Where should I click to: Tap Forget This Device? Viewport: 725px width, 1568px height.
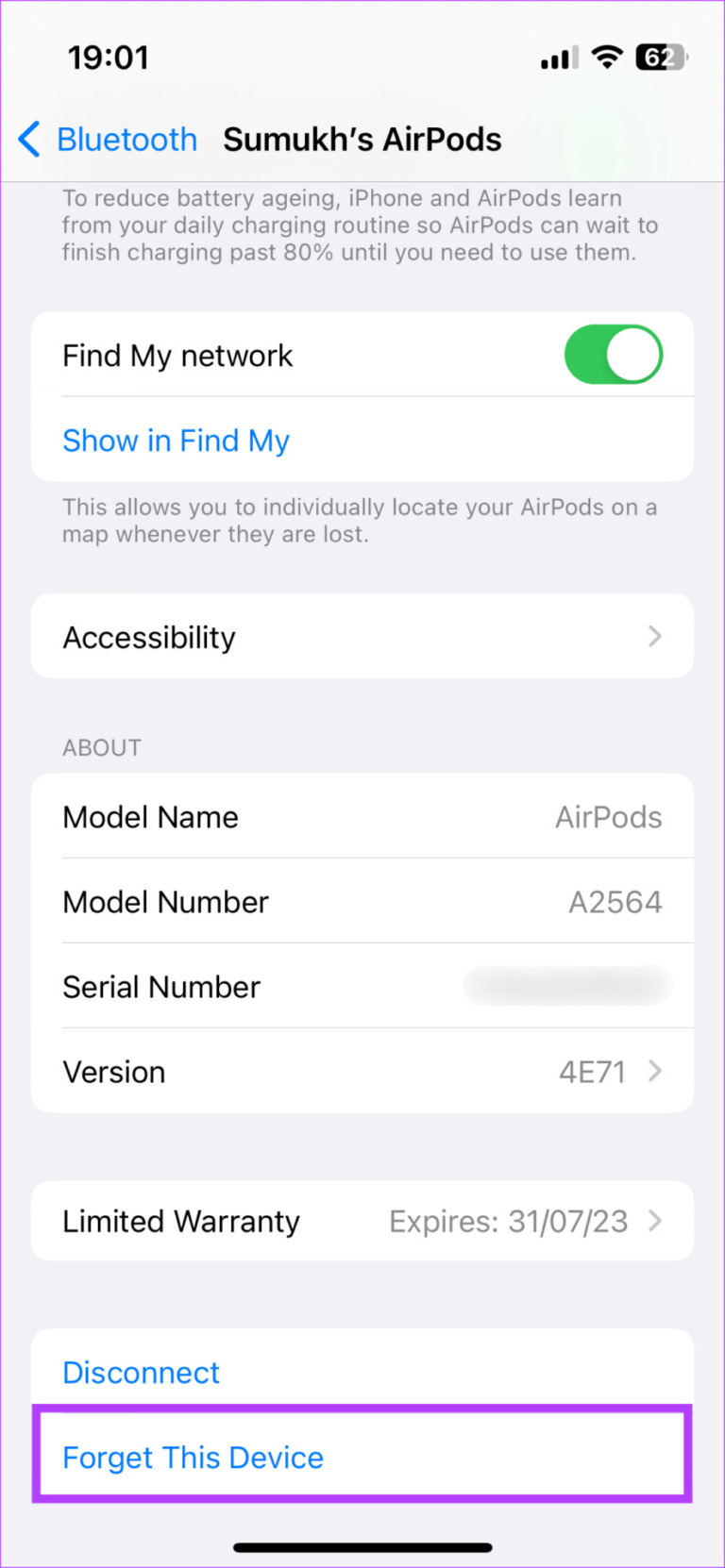(193, 1457)
